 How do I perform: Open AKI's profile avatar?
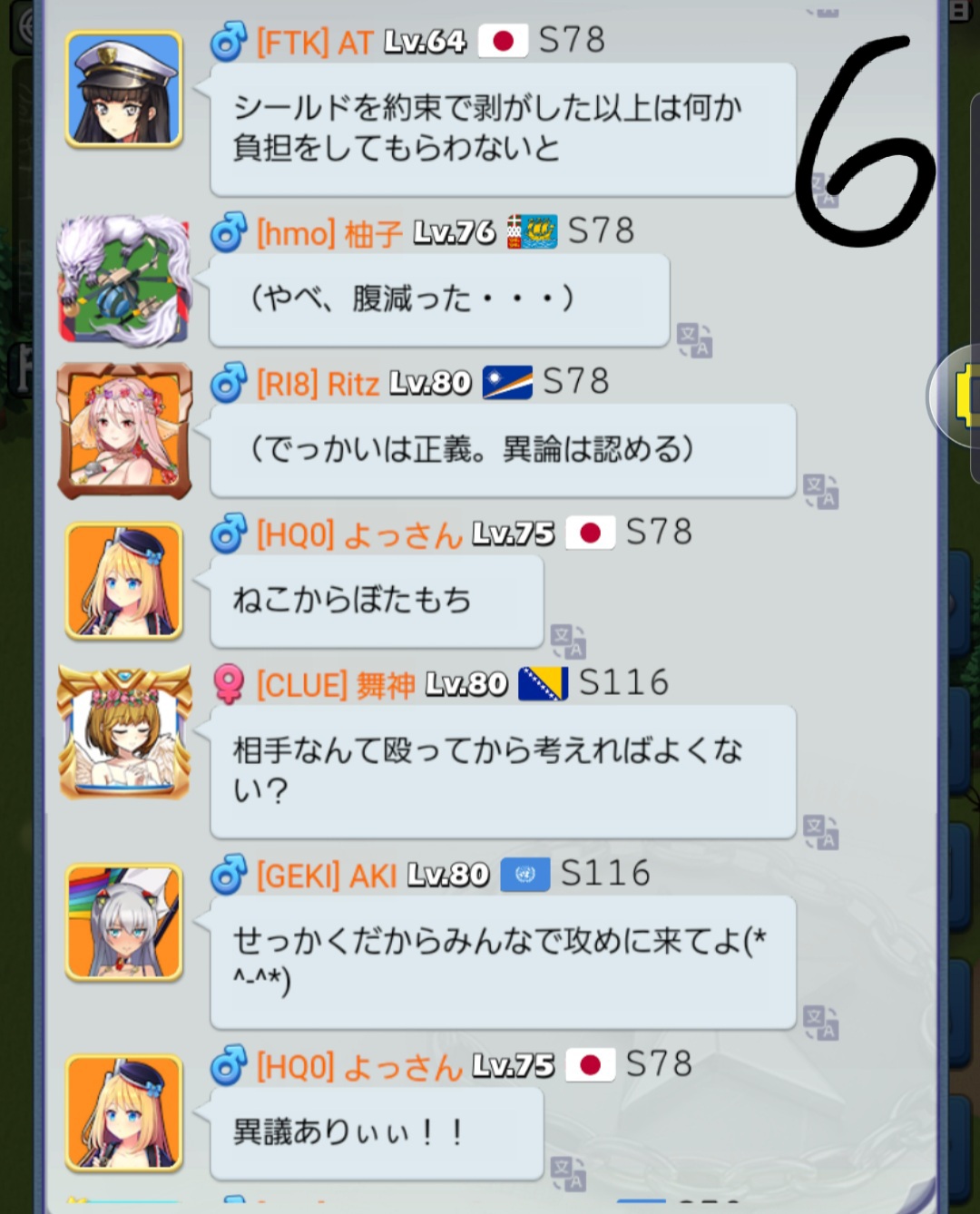[x=123, y=923]
